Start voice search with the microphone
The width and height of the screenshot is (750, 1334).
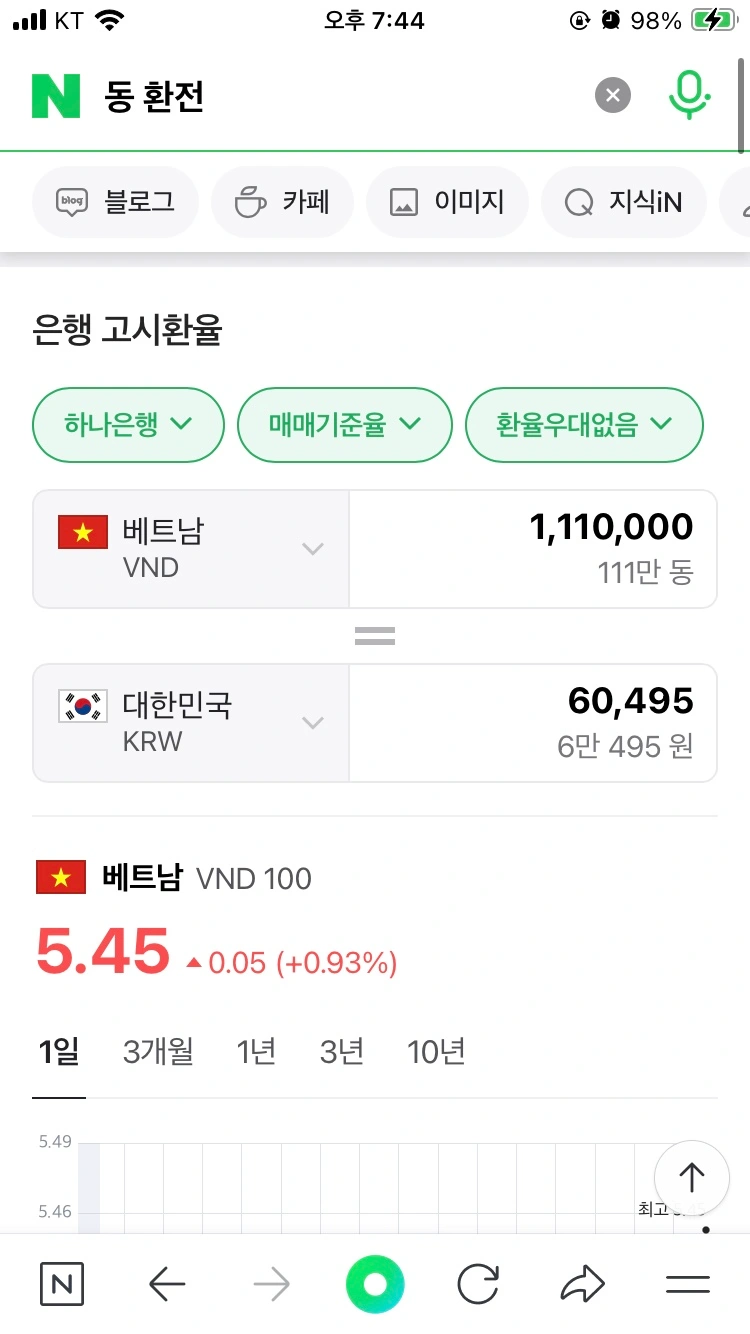pos(688,94)
